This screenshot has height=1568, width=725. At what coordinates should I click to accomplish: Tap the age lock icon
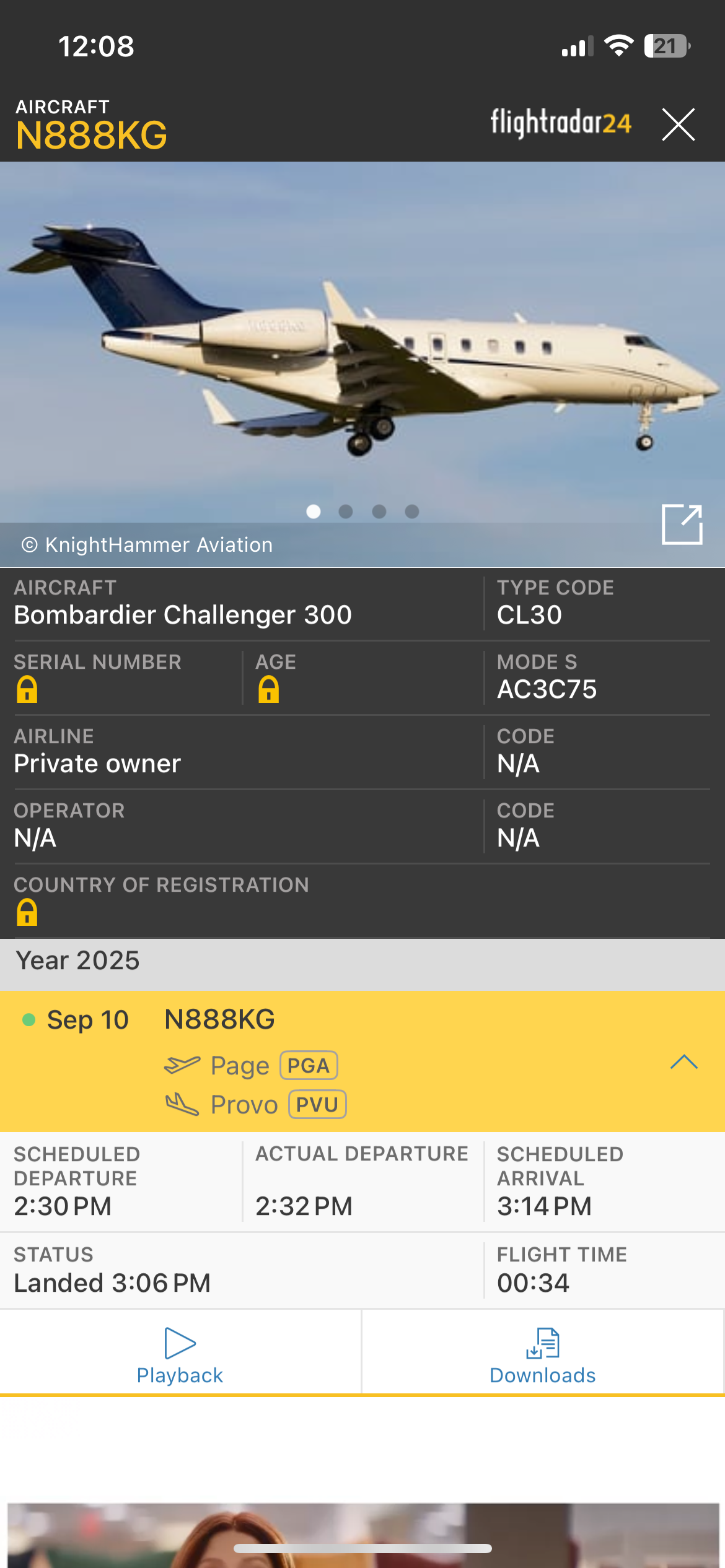268,689
